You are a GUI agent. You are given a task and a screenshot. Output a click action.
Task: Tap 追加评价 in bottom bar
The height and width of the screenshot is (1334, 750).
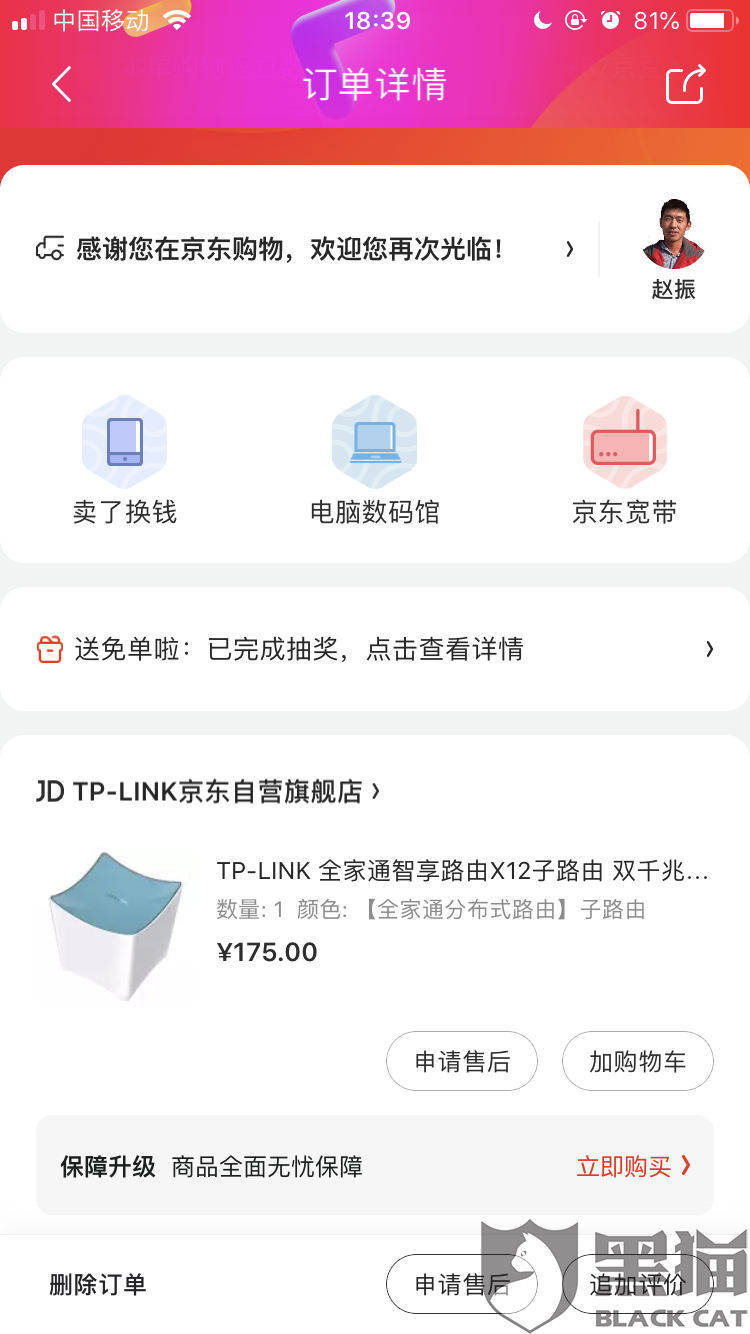(638, 1284)
